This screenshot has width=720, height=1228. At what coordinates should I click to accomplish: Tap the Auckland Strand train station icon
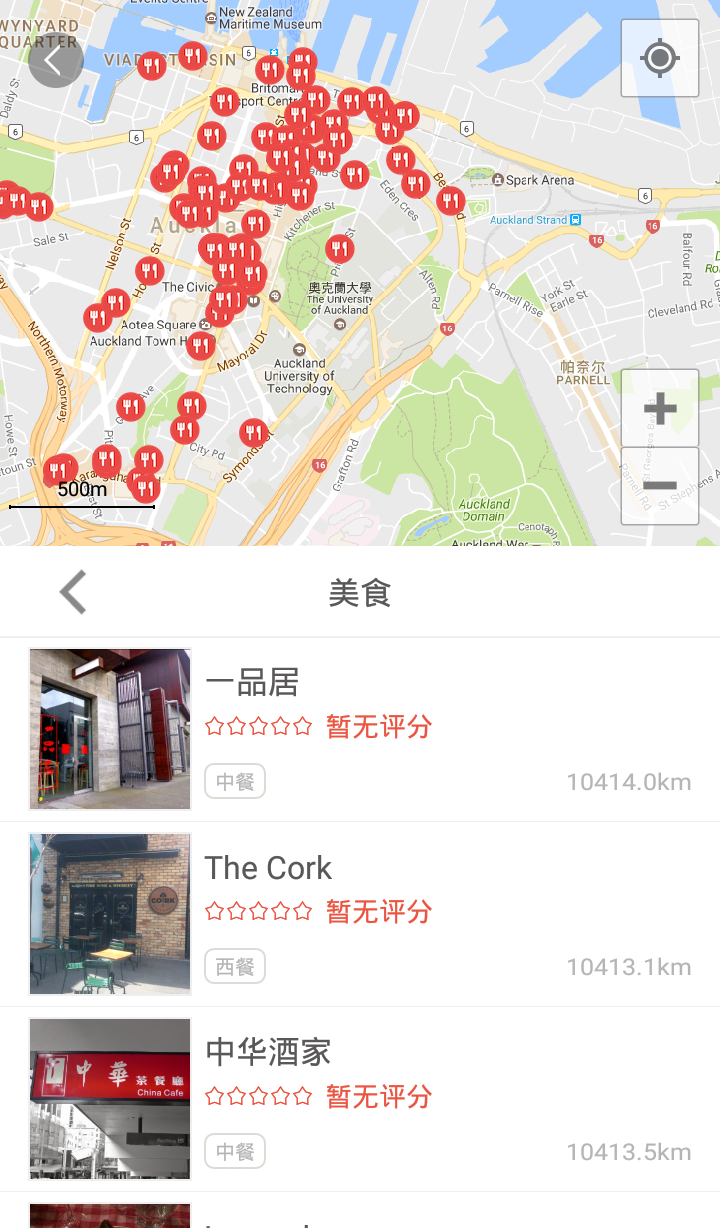click(573, 218)
